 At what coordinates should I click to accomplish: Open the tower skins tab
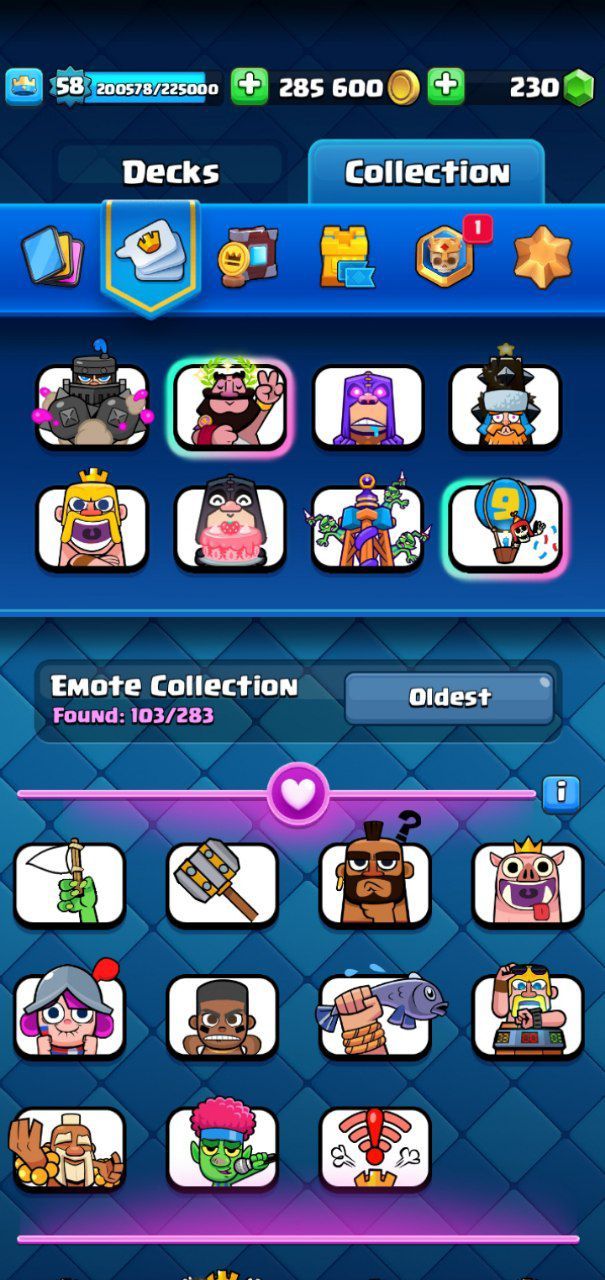coord(346,257)
